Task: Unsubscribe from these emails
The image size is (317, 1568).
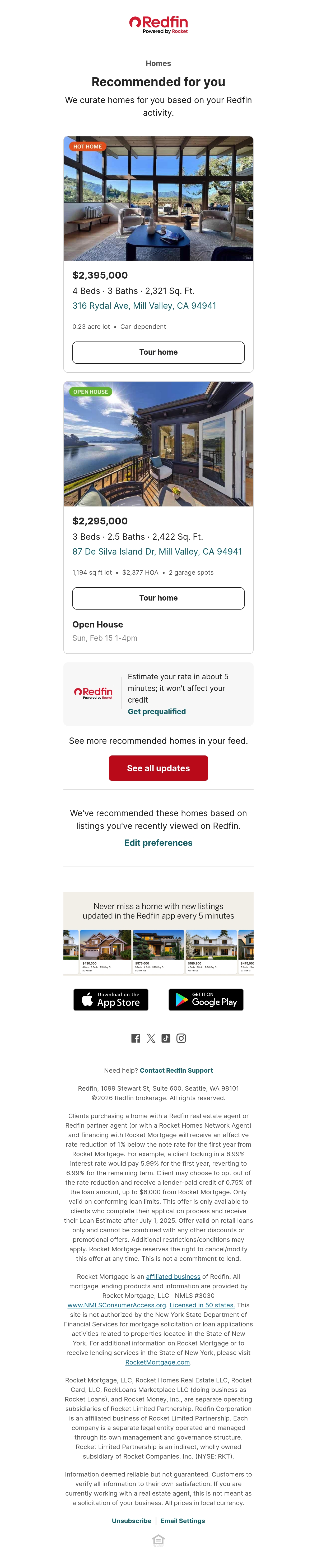Action: [132, 1521]
